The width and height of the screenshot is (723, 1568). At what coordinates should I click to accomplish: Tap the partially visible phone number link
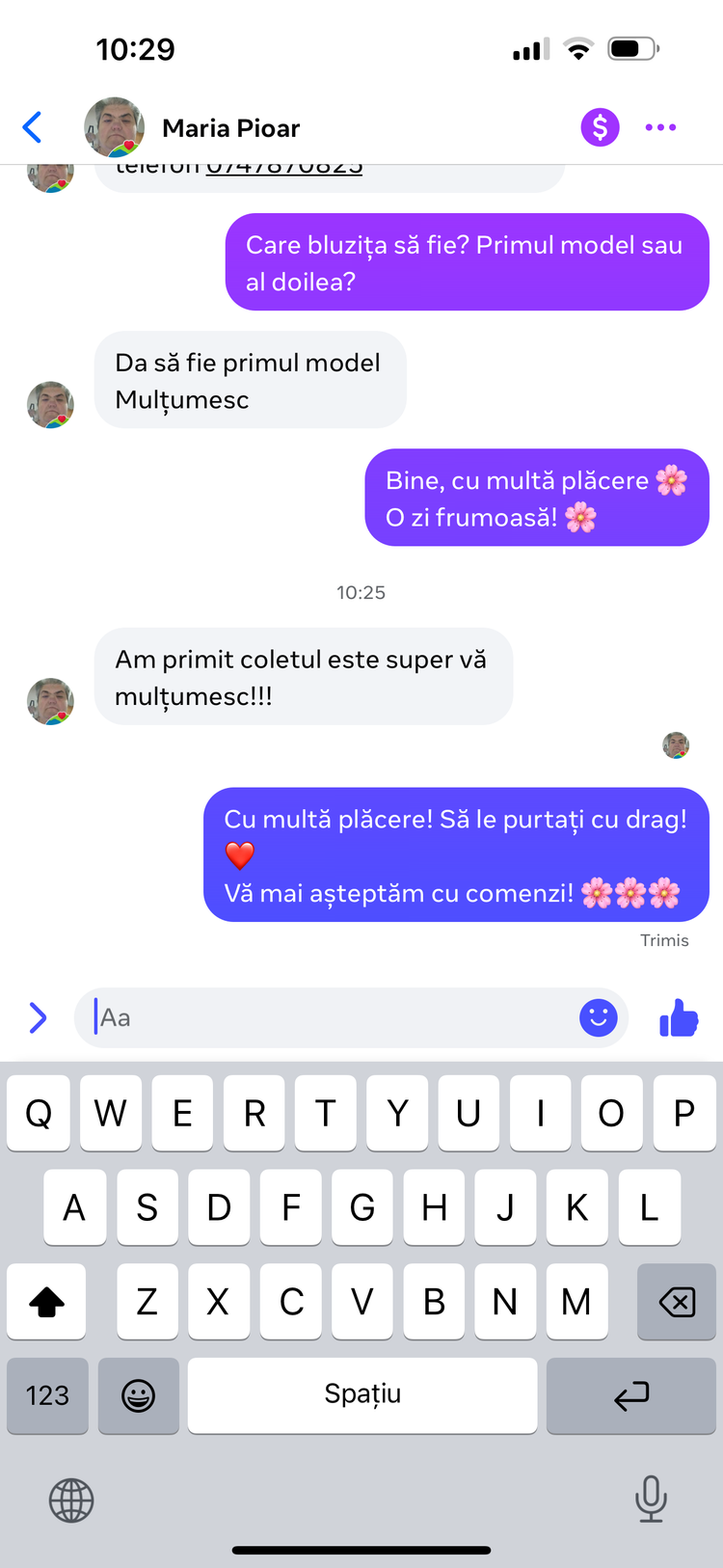284,169
